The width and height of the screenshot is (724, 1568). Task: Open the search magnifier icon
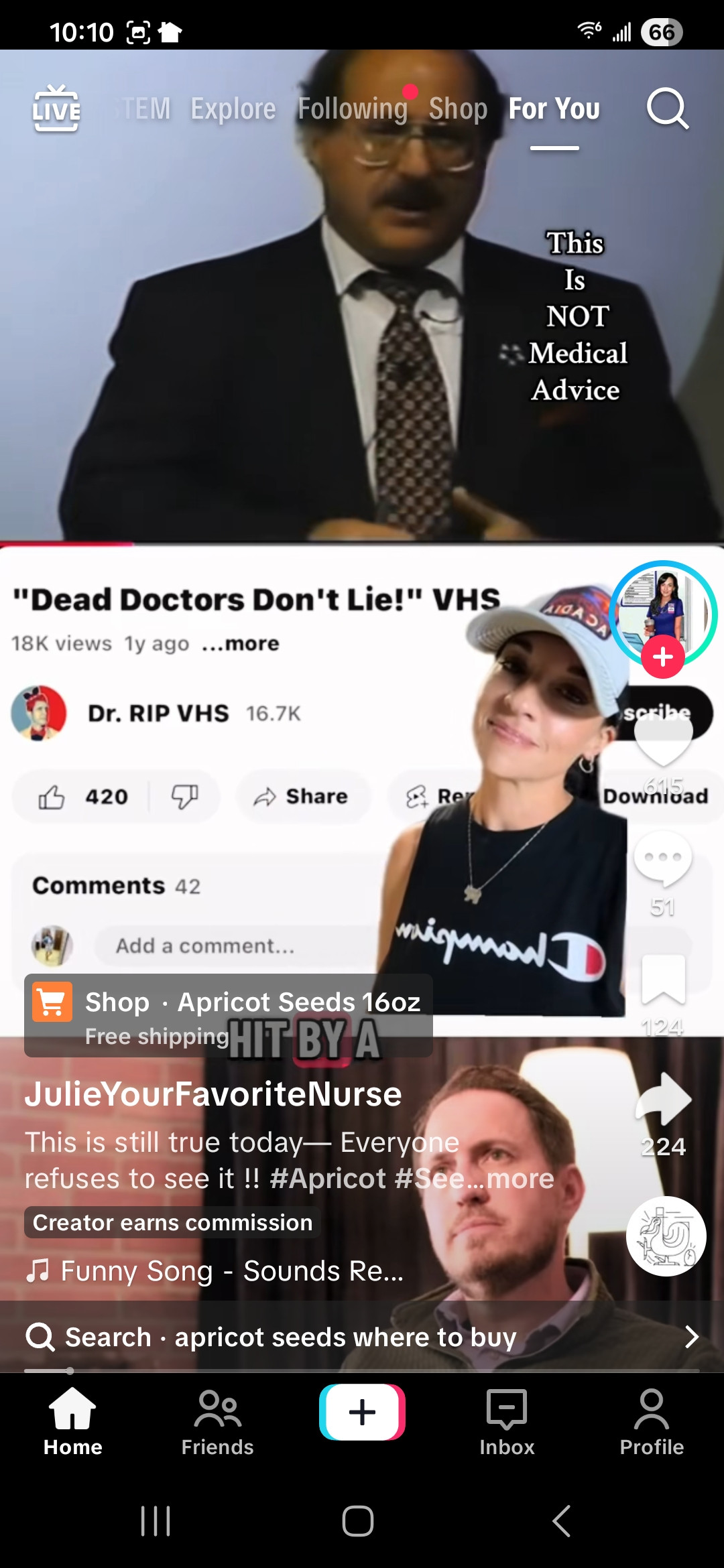pos(667,109)
